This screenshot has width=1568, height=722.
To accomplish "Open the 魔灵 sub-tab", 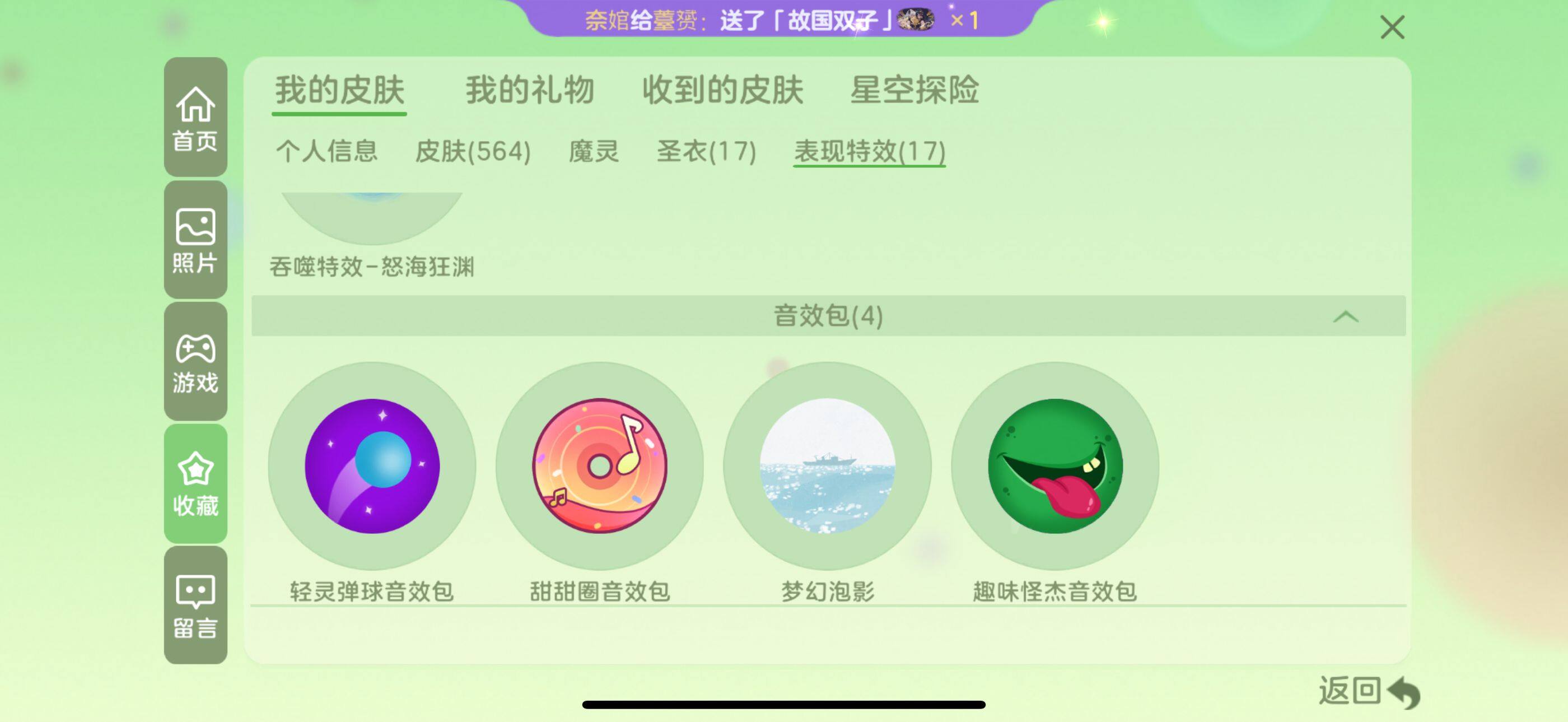I will point(594,151).
